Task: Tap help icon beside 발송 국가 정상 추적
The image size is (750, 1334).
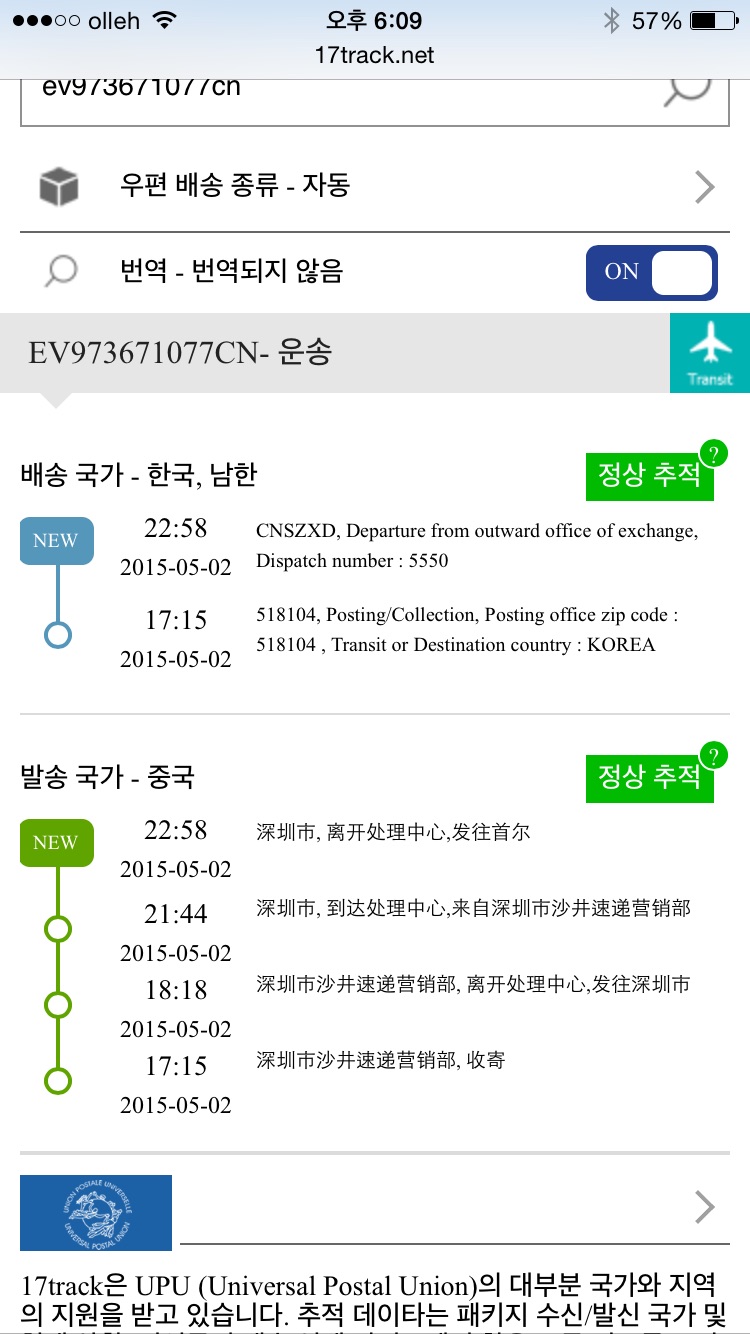Action: tap(714, 756)
